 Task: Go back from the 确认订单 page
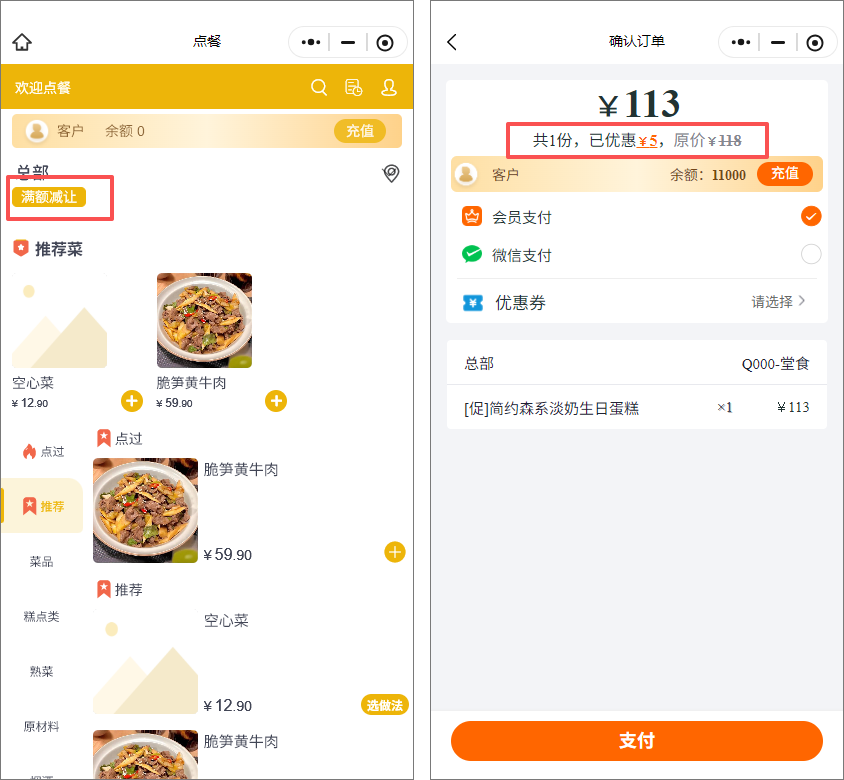(x=452, y=42)
